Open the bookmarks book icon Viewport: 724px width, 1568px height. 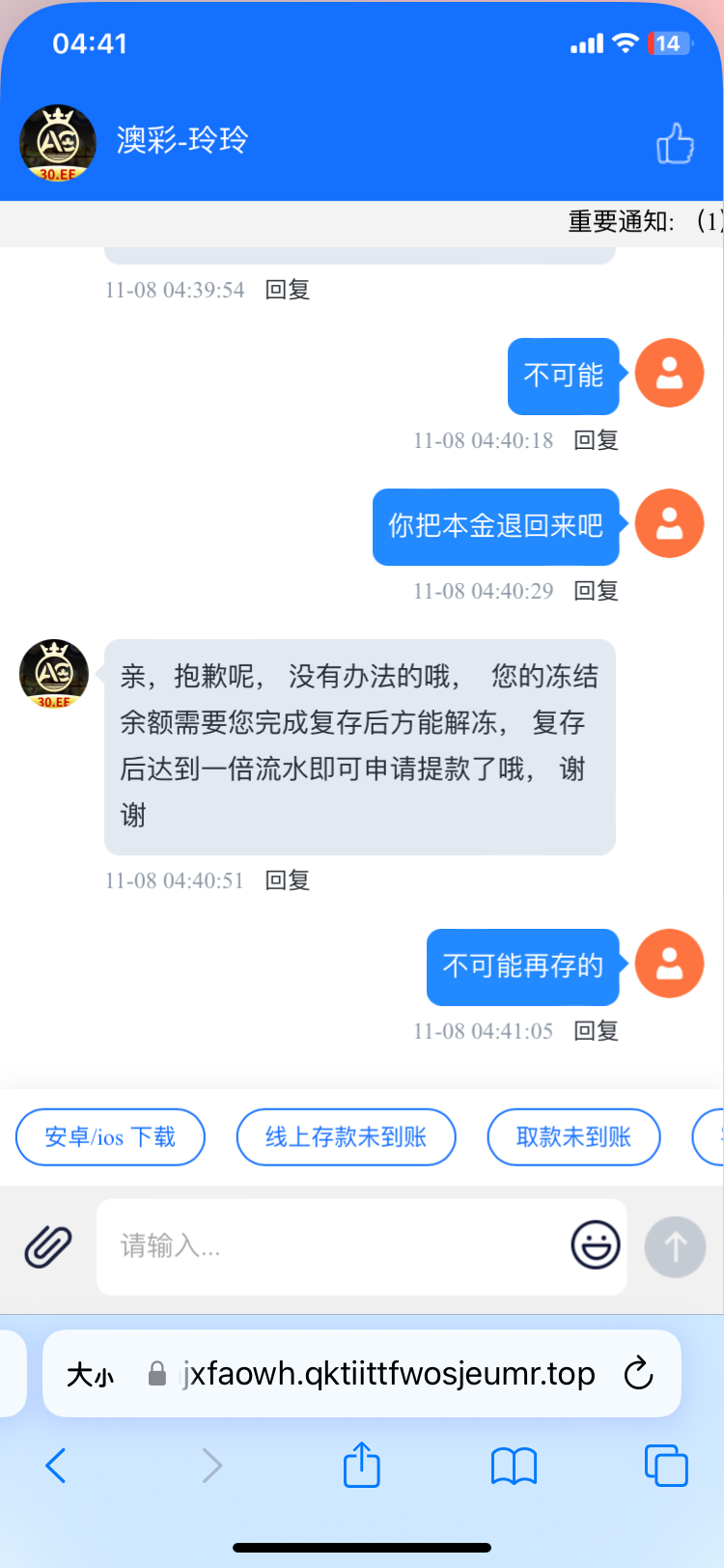coord(513,1466)
